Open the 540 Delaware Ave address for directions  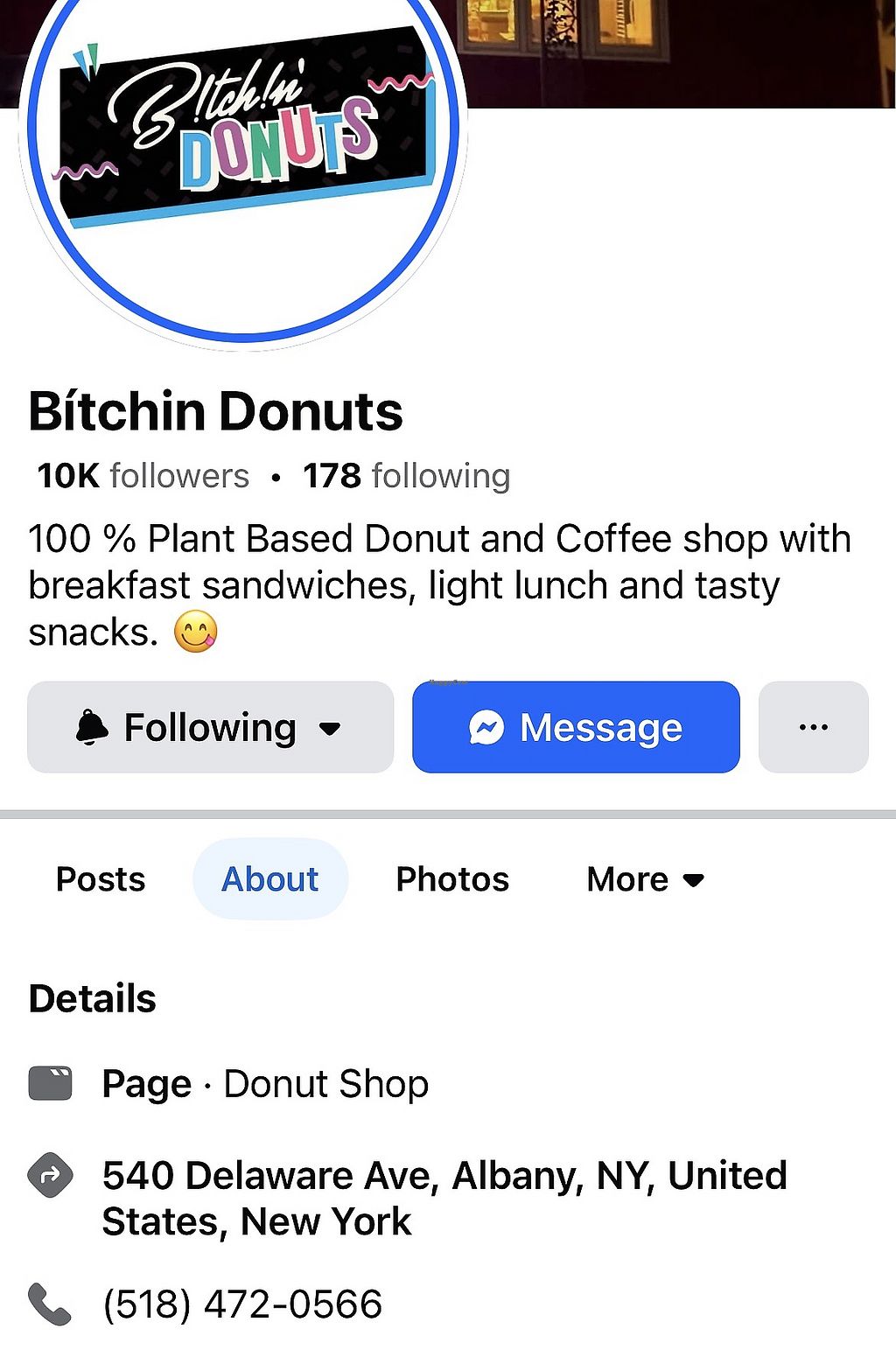coord(444,1198)
